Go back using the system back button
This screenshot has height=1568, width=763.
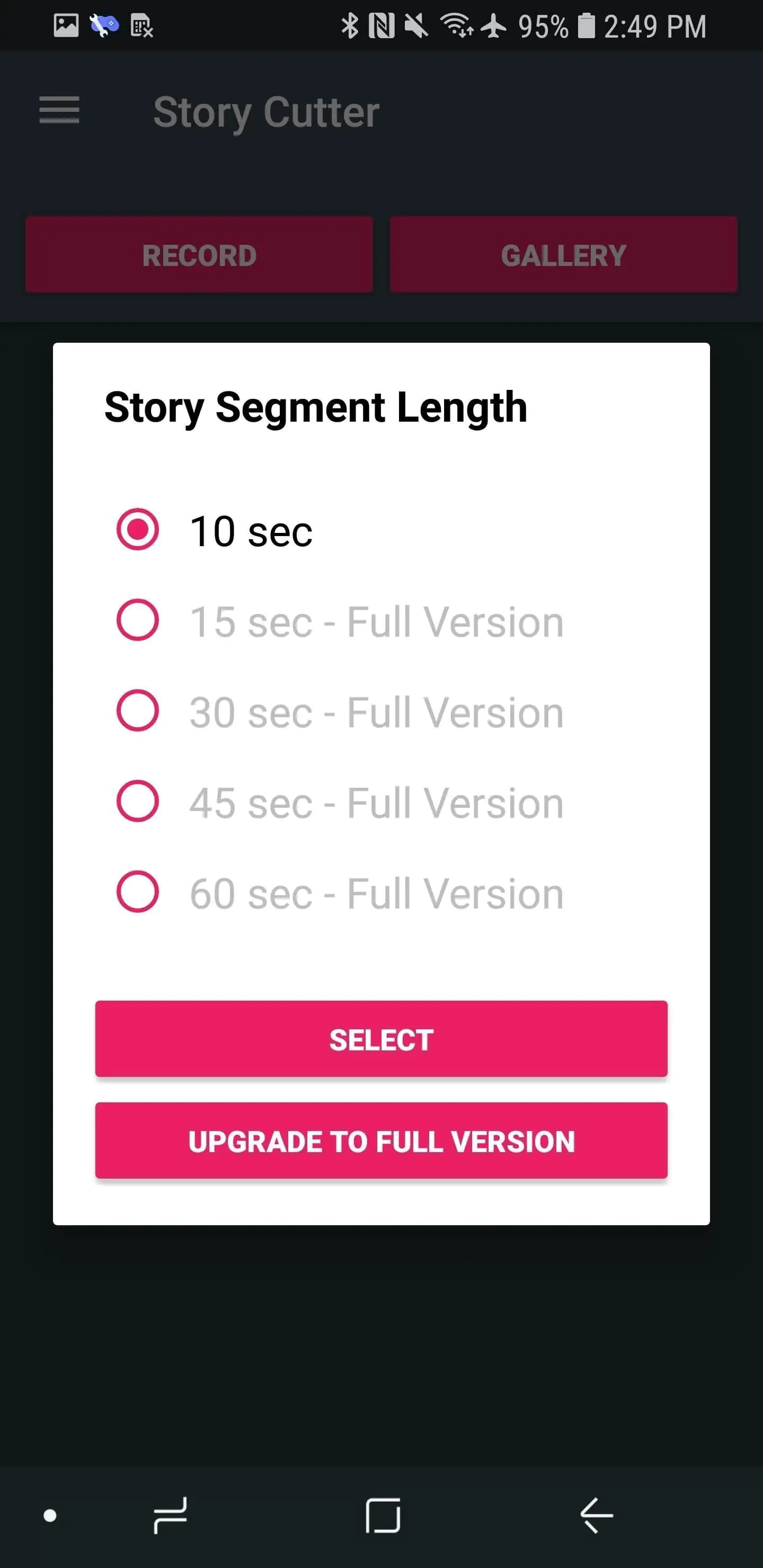click(596, 1515)
